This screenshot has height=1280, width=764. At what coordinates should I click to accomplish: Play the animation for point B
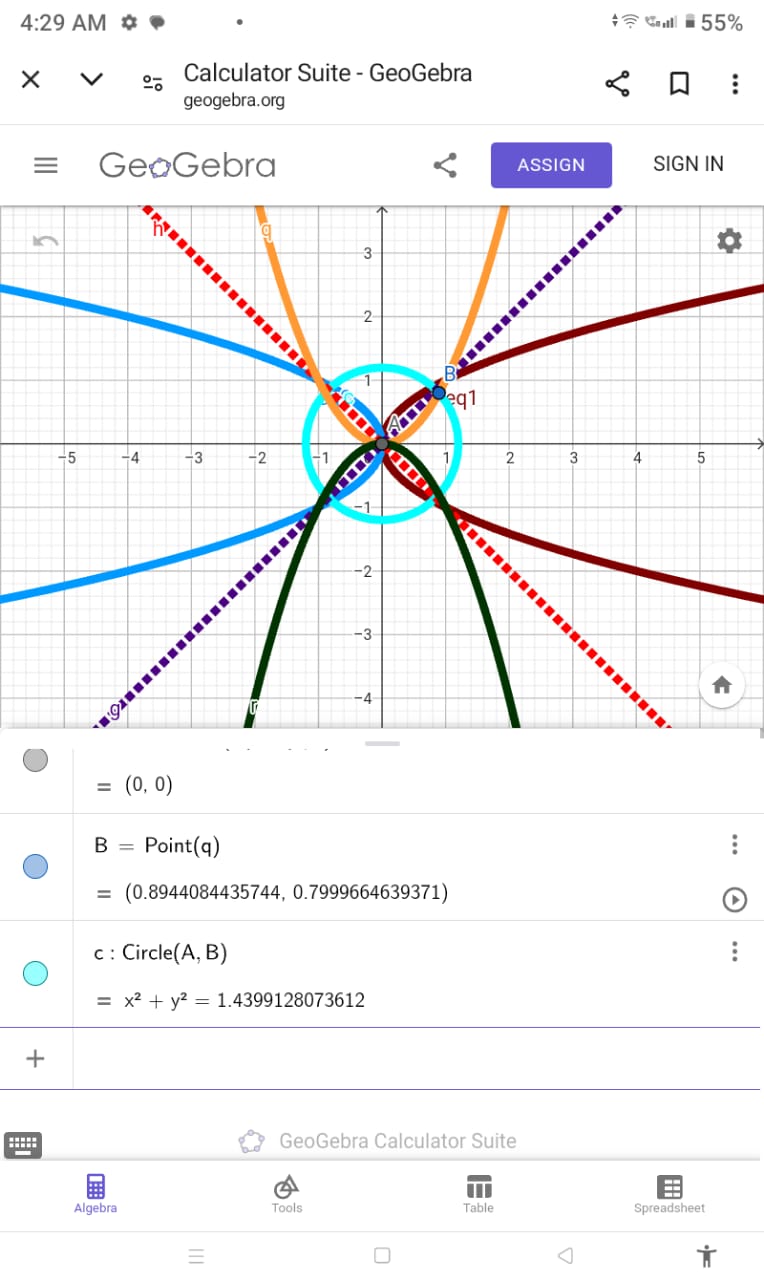[735, 900]
